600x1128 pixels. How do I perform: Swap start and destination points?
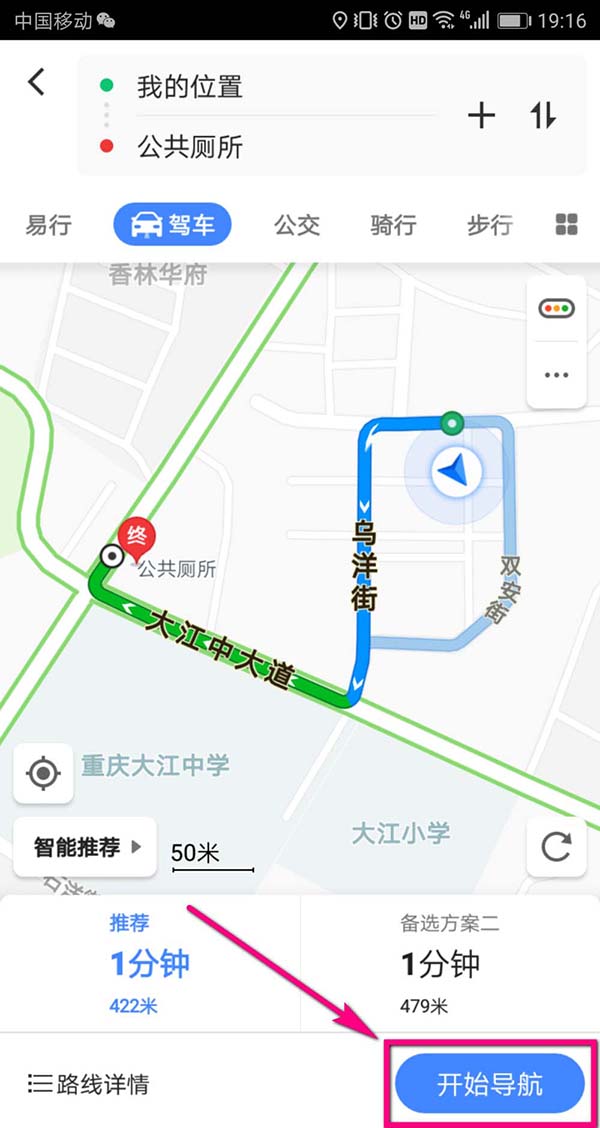click(543, 116)
